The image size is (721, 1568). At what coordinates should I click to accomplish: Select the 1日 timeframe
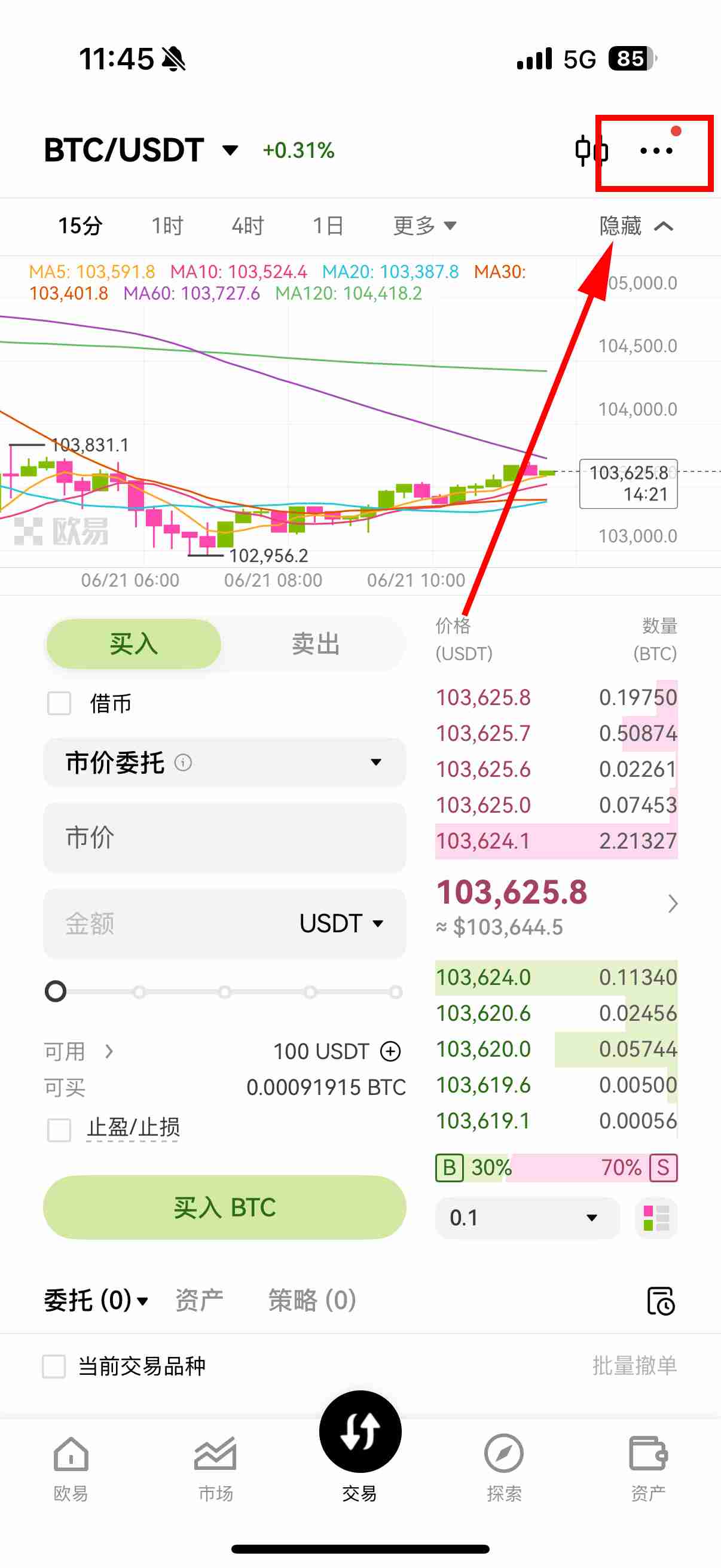pos(328,225)
